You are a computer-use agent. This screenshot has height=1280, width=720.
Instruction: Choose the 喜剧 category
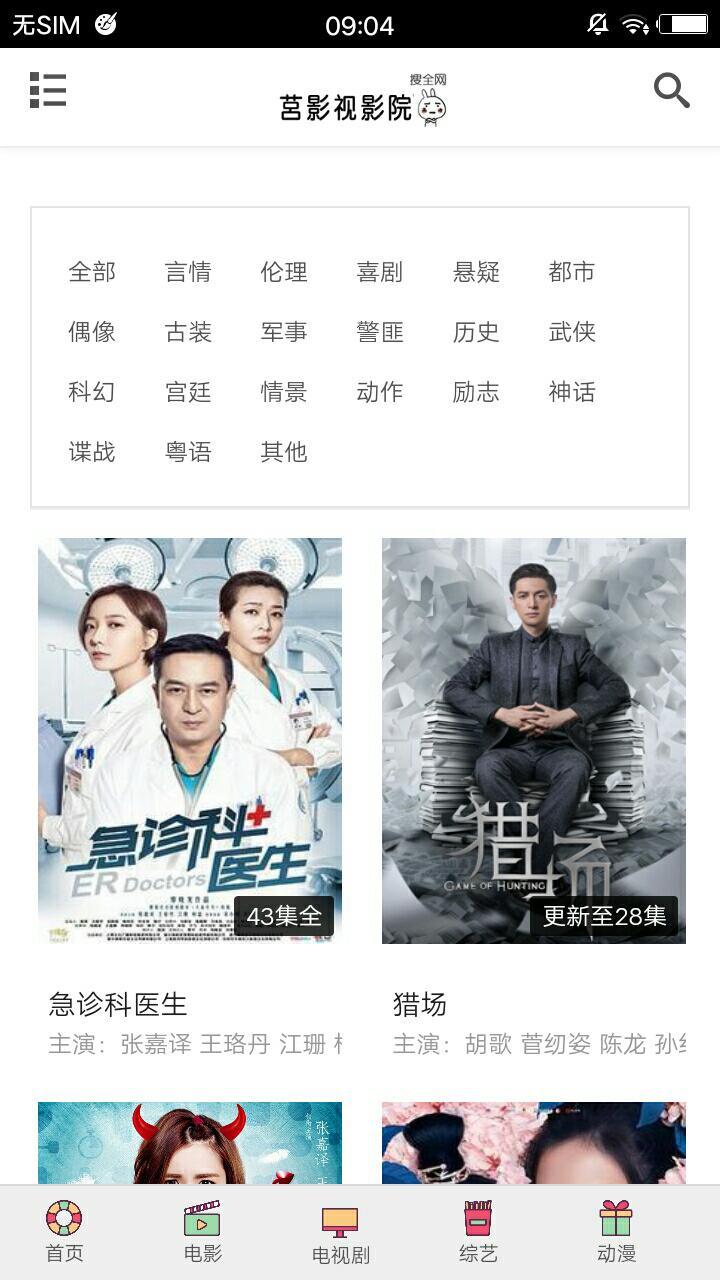click(380, 272)
